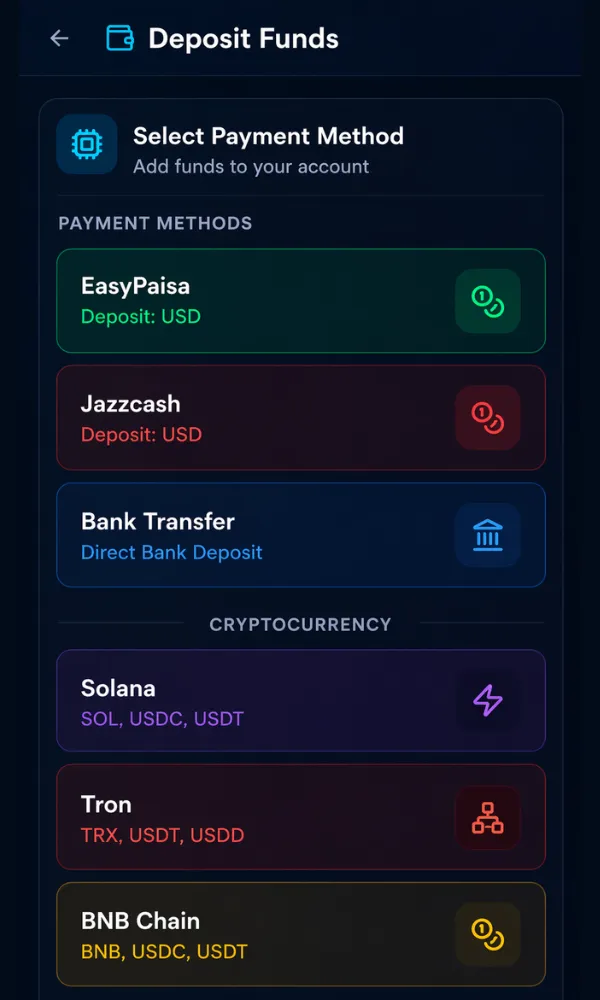This screenshot has width=600, height=1000.
Task: Select EasyPaisa as the payment method
Action: point(300,301)
